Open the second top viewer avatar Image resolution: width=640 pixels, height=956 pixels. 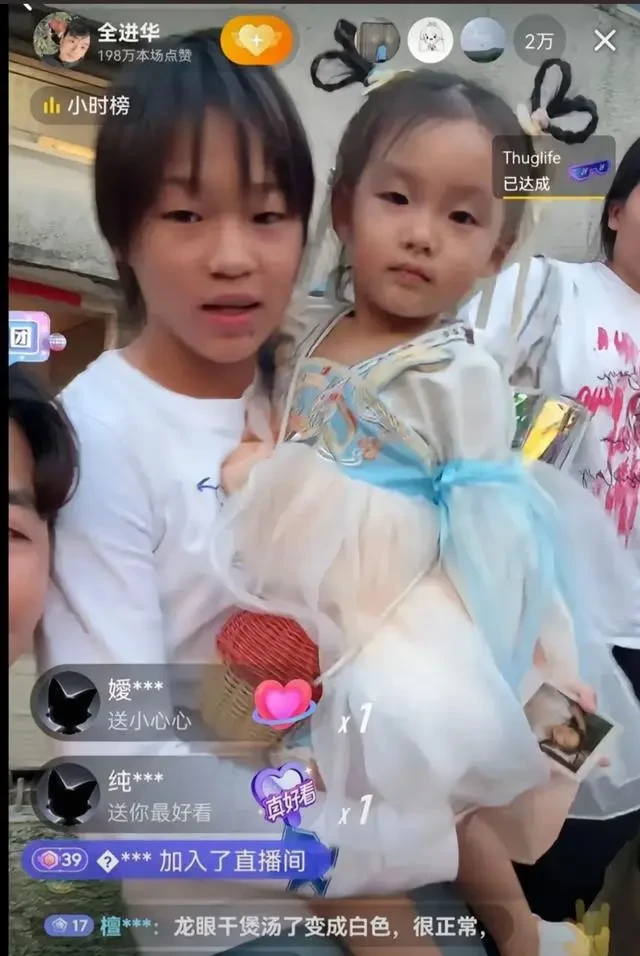[x=431, y=40]
